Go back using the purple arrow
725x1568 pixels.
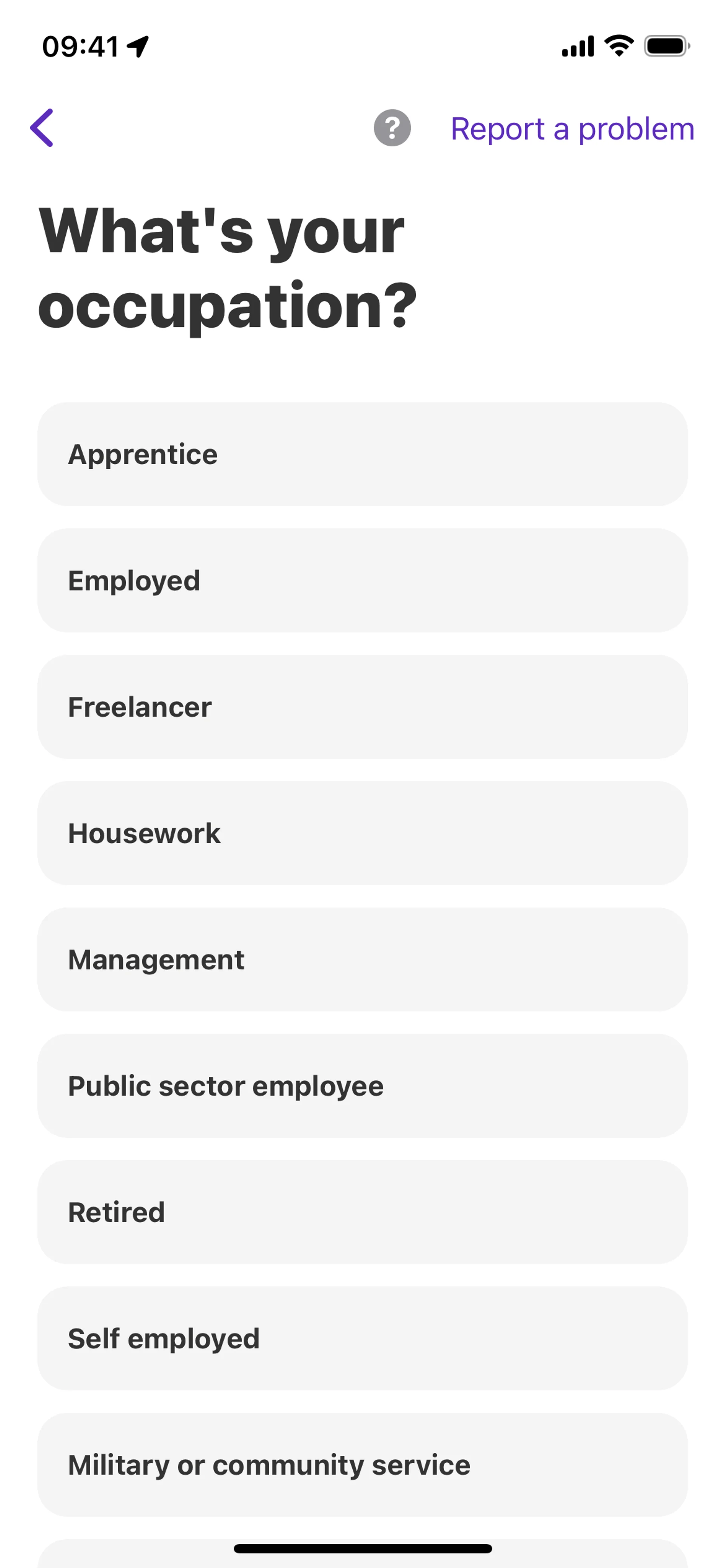42,128
